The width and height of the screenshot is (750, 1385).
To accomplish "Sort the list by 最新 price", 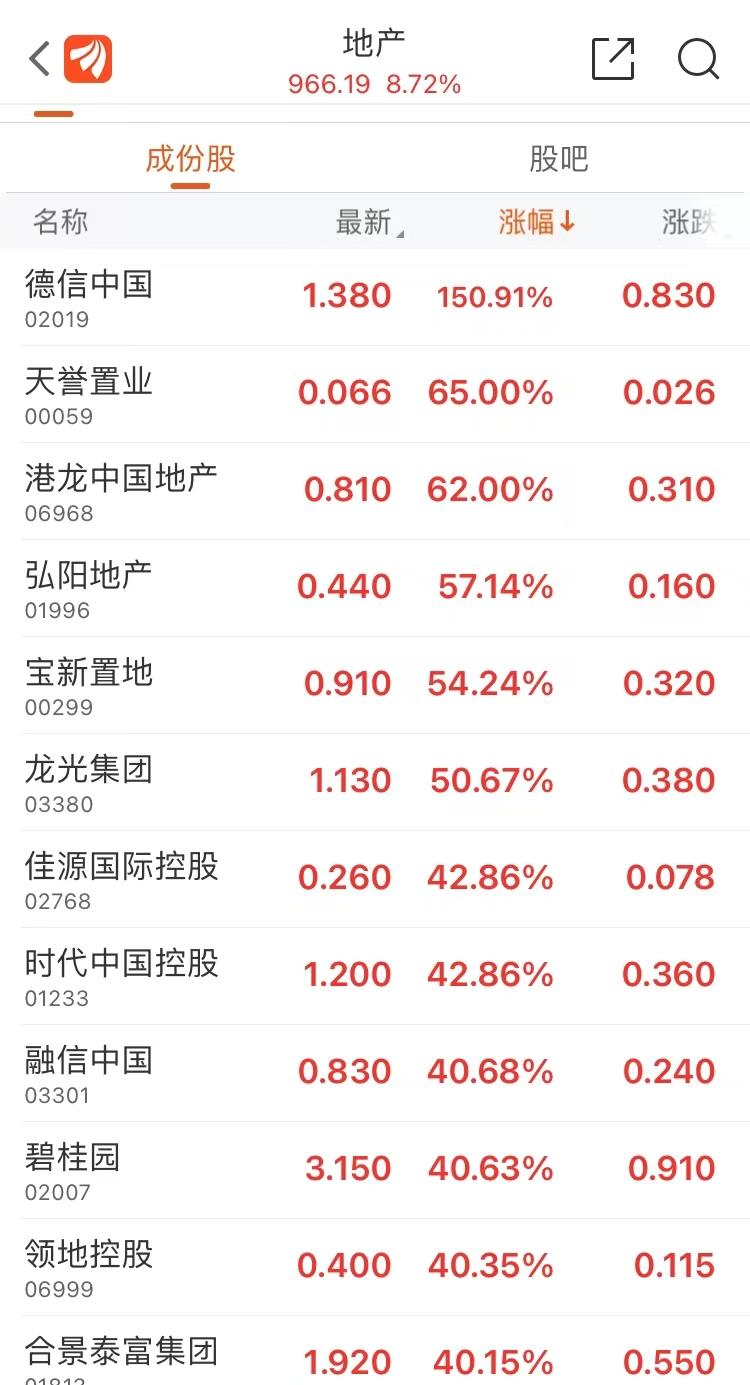I will [x=365, y=222].
